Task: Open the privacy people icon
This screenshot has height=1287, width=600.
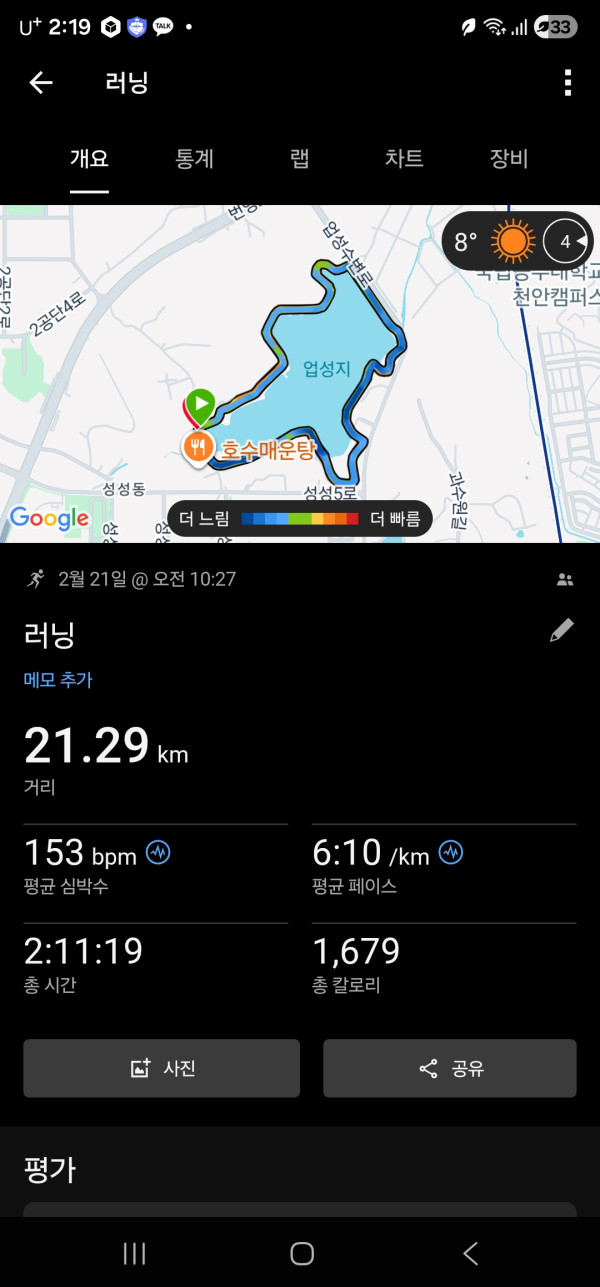Action: pos(565,579)
